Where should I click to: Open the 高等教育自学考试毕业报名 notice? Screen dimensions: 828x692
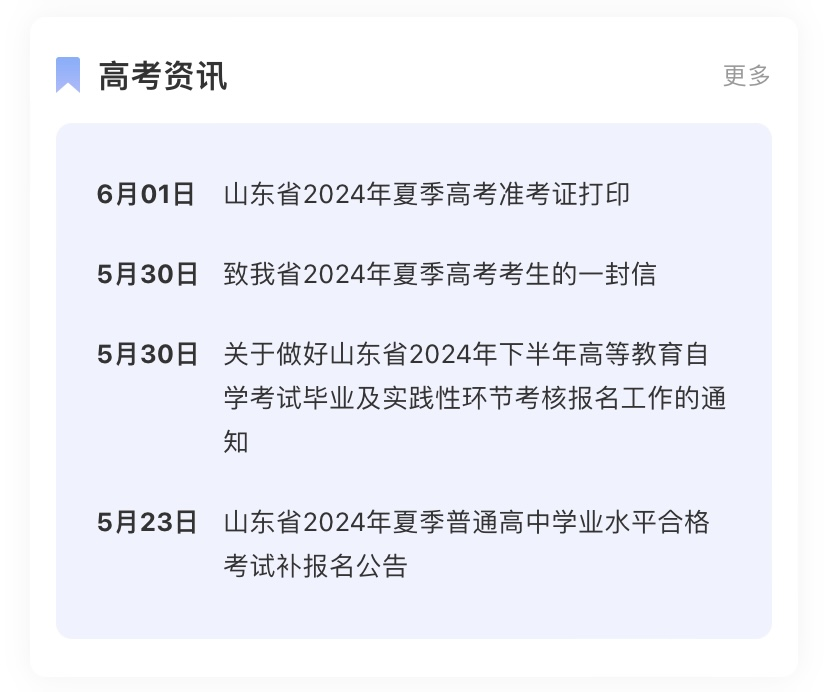(474, 398)
